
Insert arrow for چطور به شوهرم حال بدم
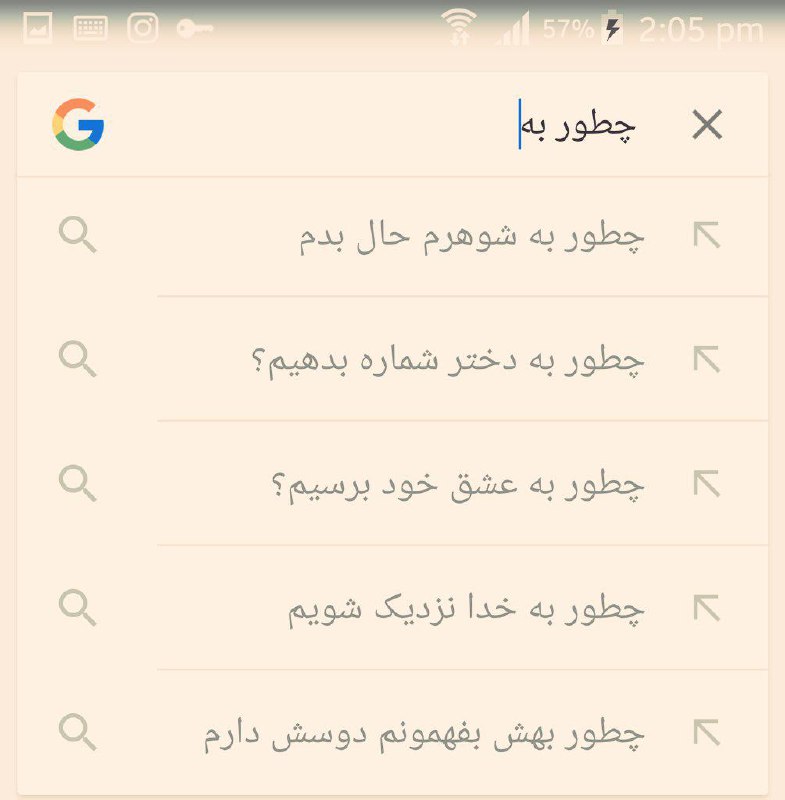[706, 236]
